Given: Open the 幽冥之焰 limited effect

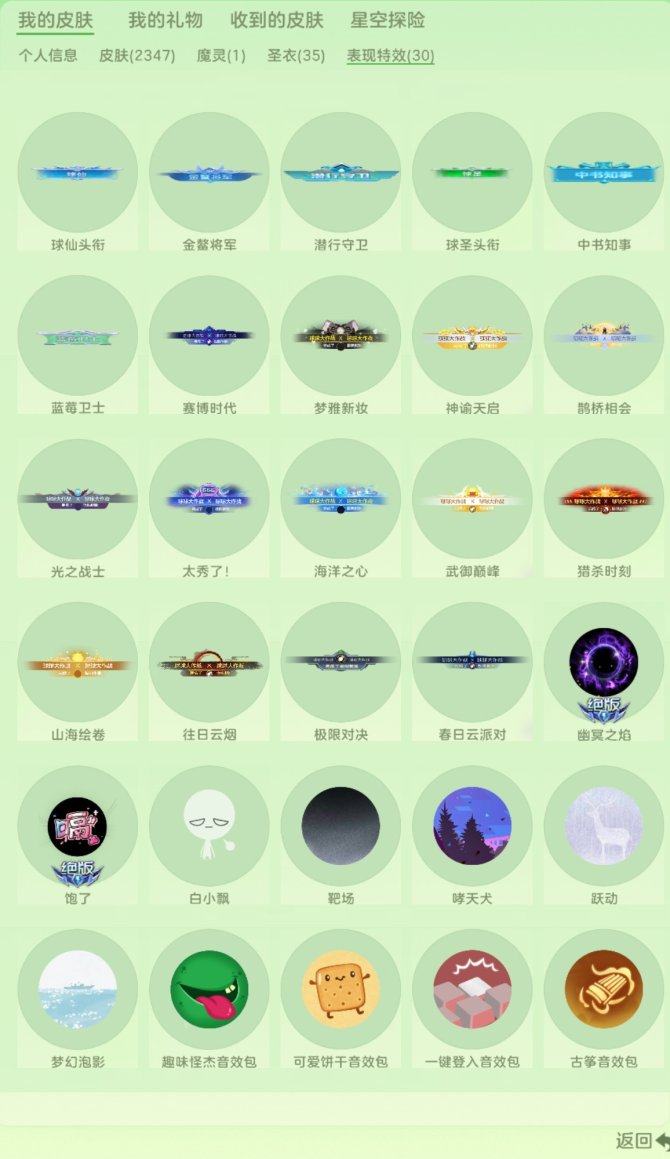Looking at the screenshot, I should click(x=604, y=664).
